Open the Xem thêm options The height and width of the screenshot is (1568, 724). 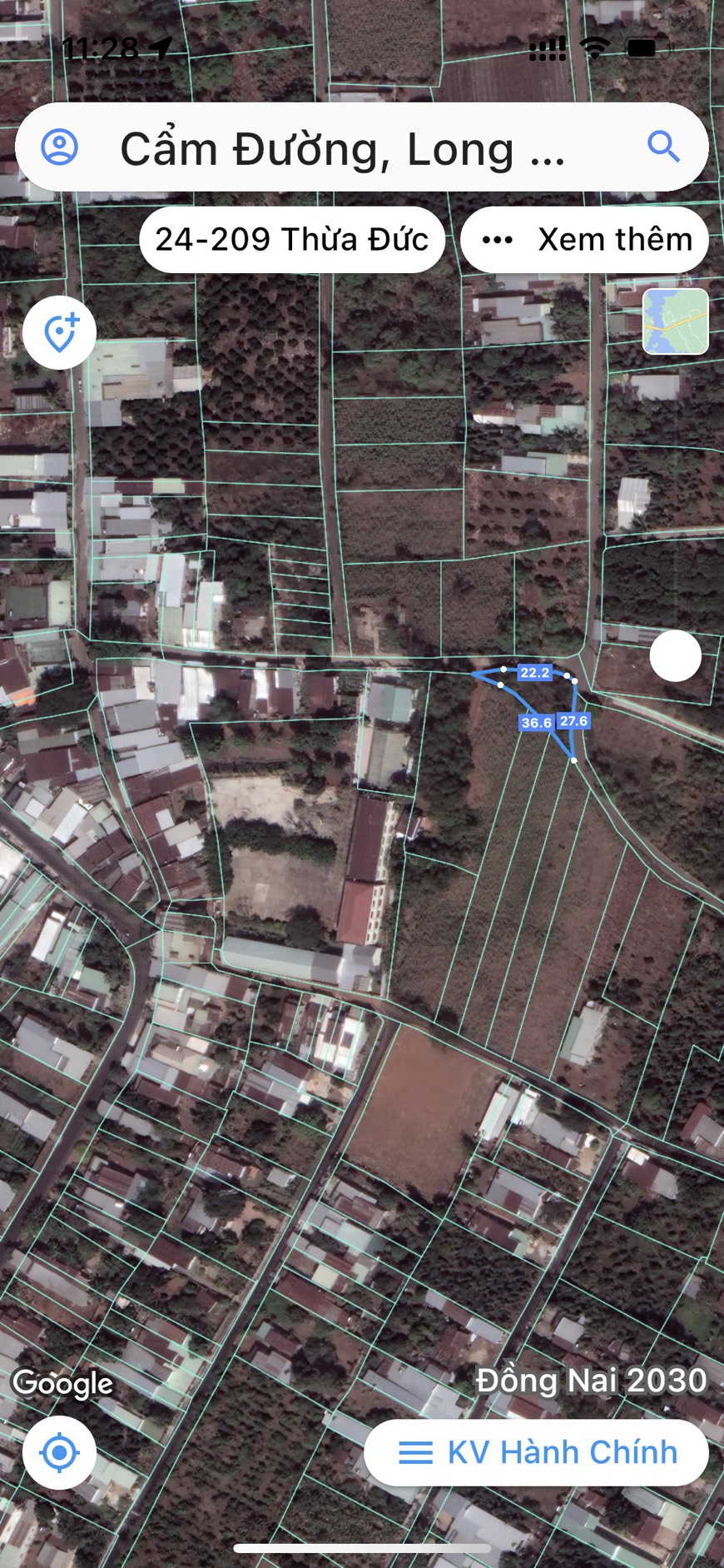[x=585, y=240]
